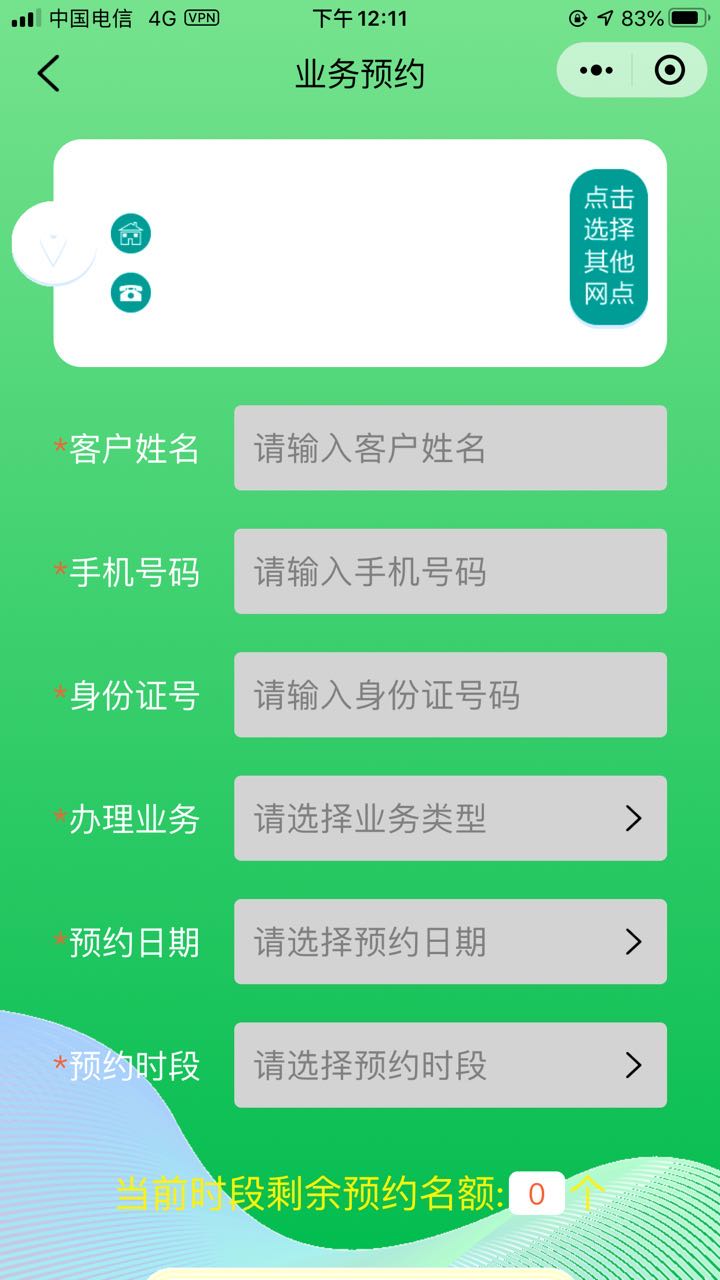
Task: Tap 点击选择其他网点 button
Action: (609, 246)
